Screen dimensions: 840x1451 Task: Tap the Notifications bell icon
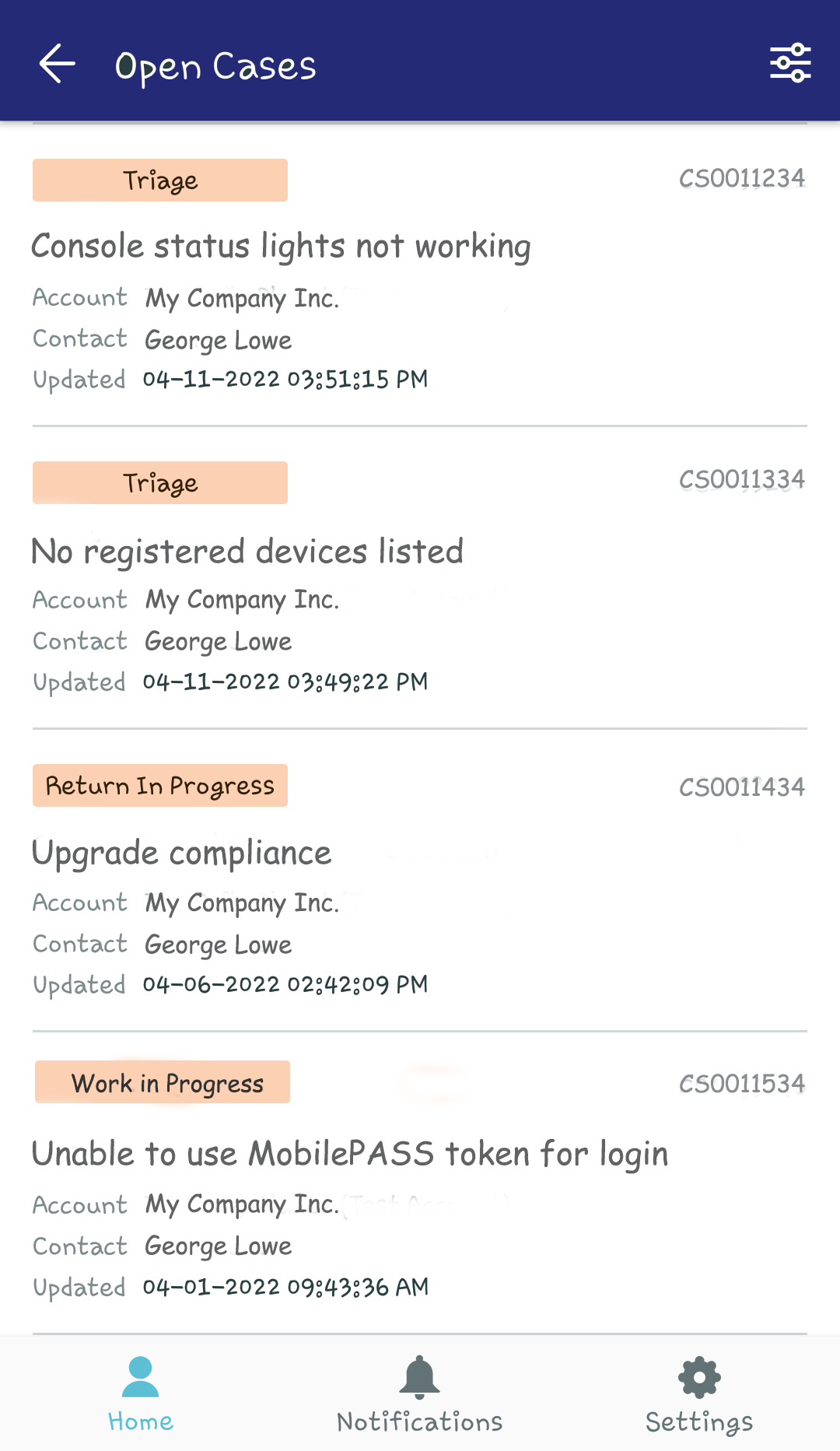419,1377
